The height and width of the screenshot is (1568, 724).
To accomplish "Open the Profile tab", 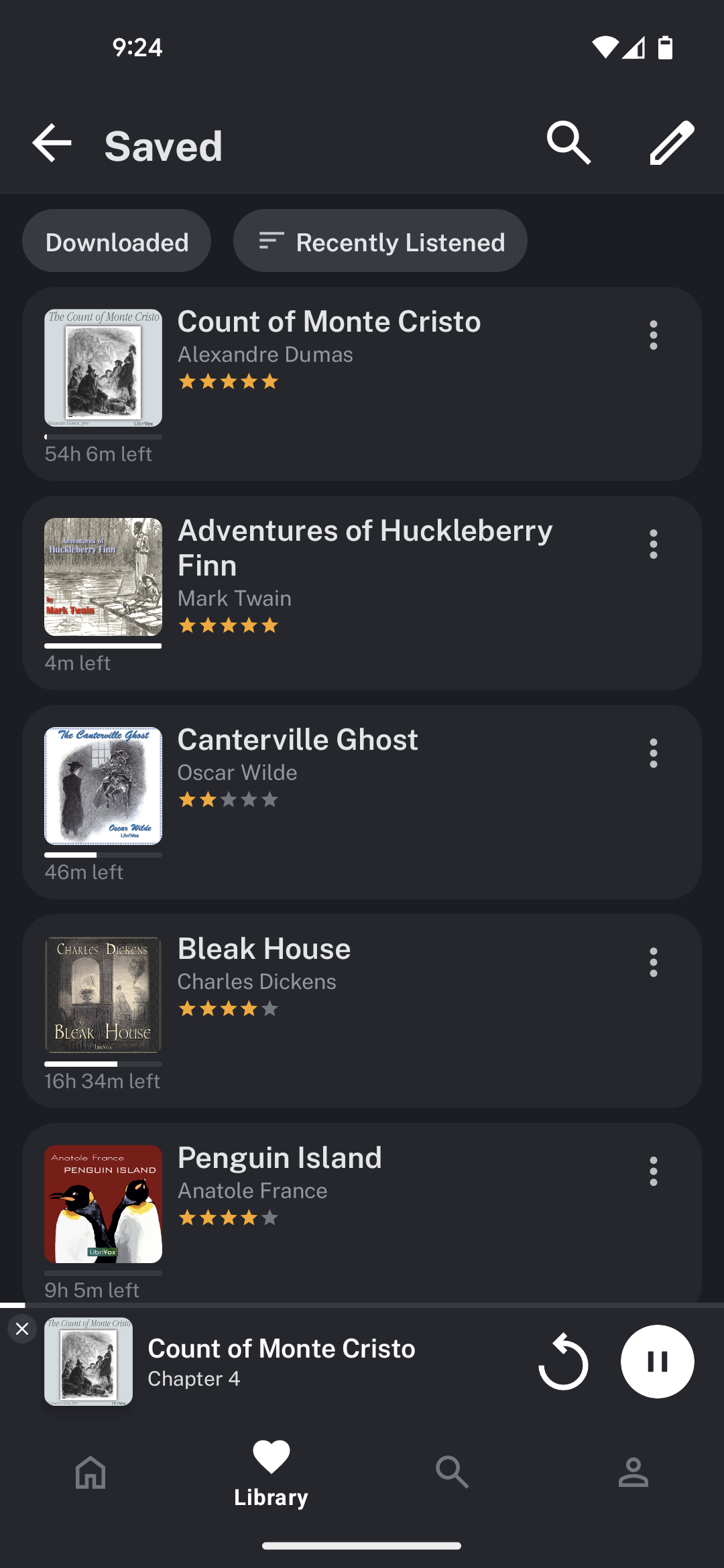I will point(633,1473).
